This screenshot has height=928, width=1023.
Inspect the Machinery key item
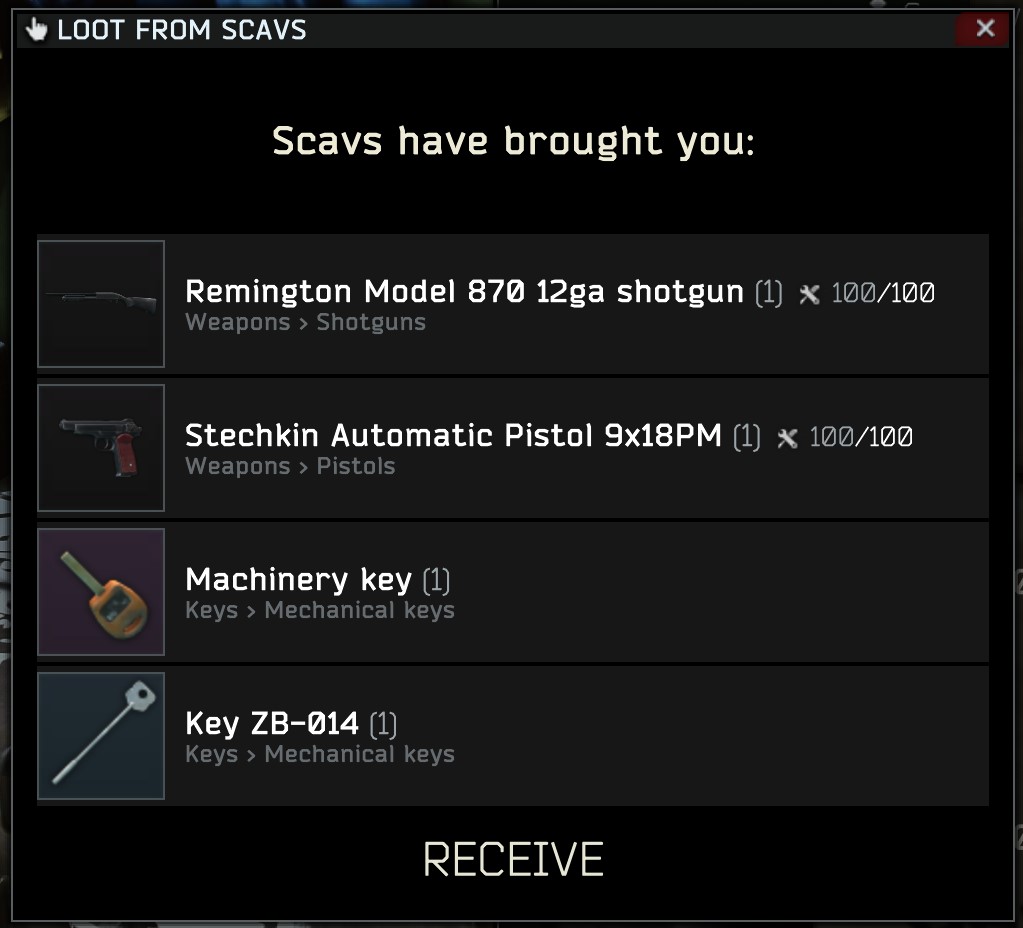(101, 592)
